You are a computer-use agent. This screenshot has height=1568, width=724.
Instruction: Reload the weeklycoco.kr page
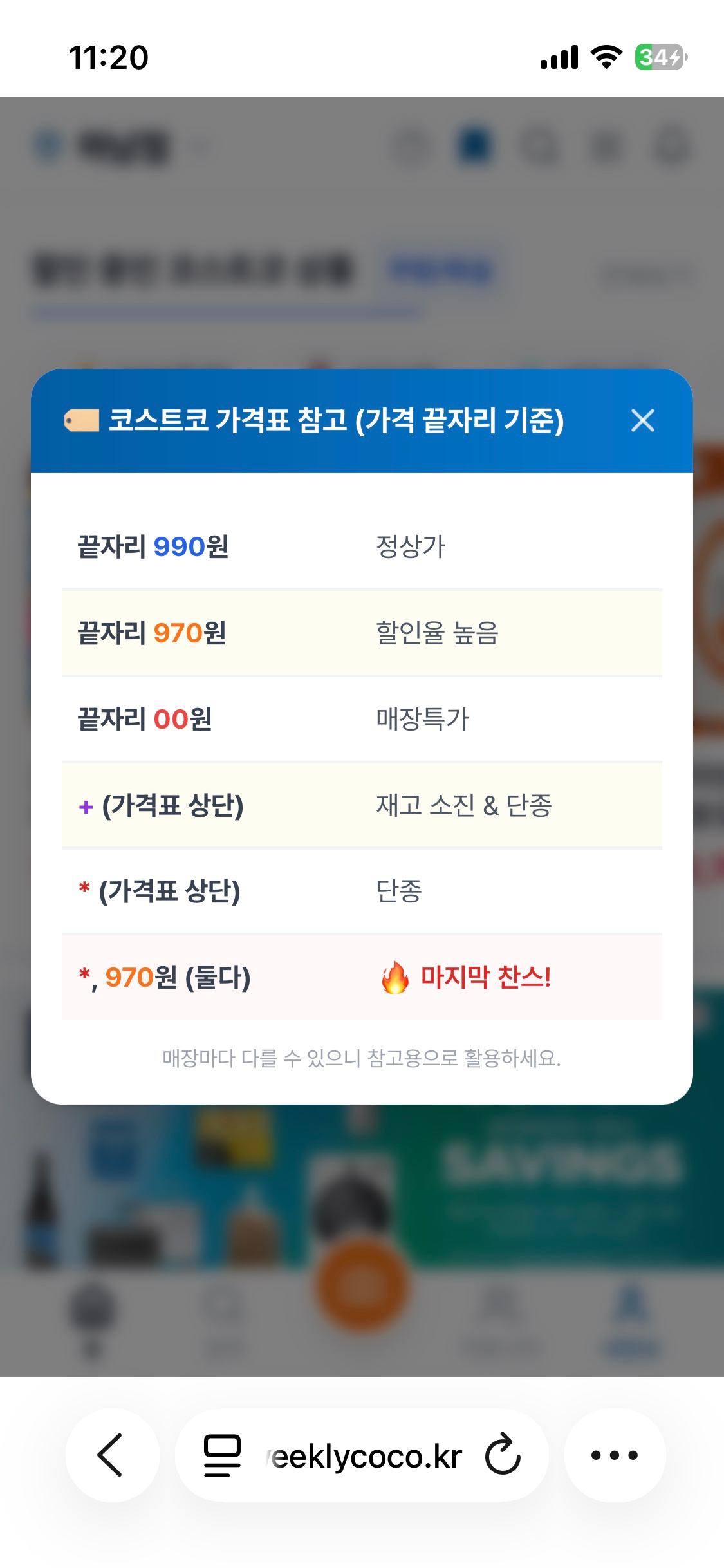[x=503, y=1455]
